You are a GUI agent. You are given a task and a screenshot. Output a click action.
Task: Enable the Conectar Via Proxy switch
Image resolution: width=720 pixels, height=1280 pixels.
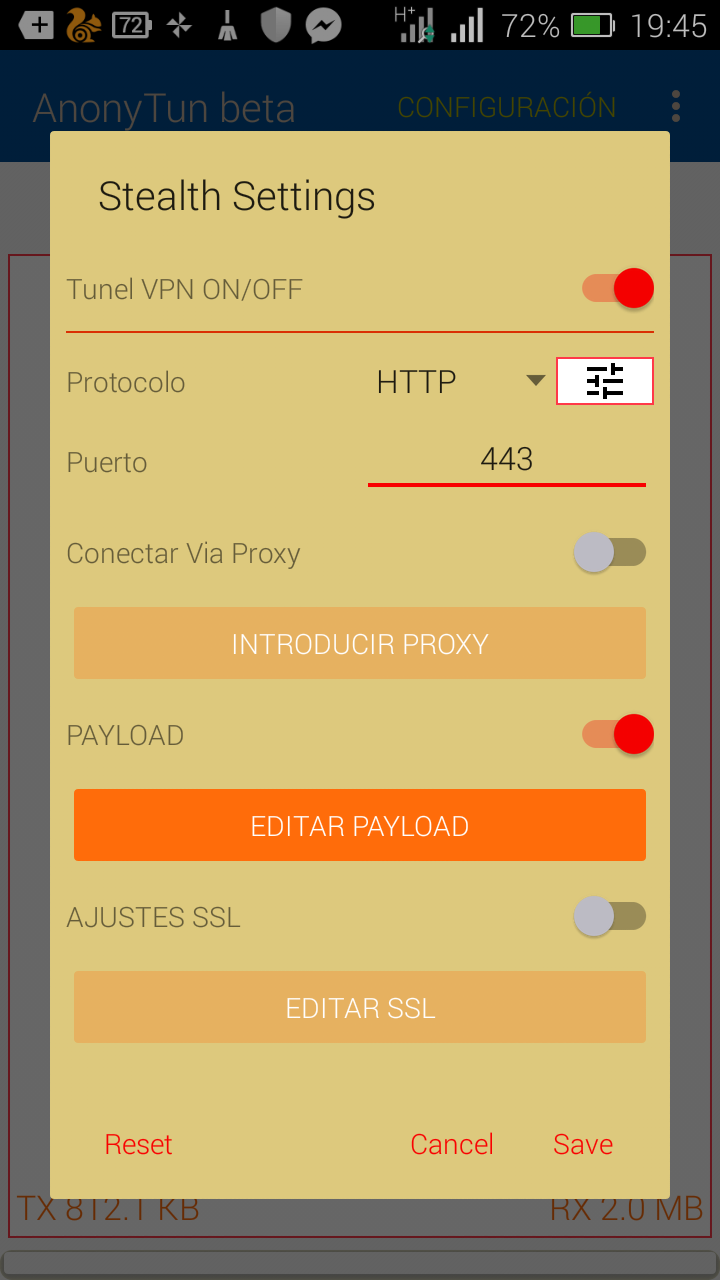pos(610,553)
